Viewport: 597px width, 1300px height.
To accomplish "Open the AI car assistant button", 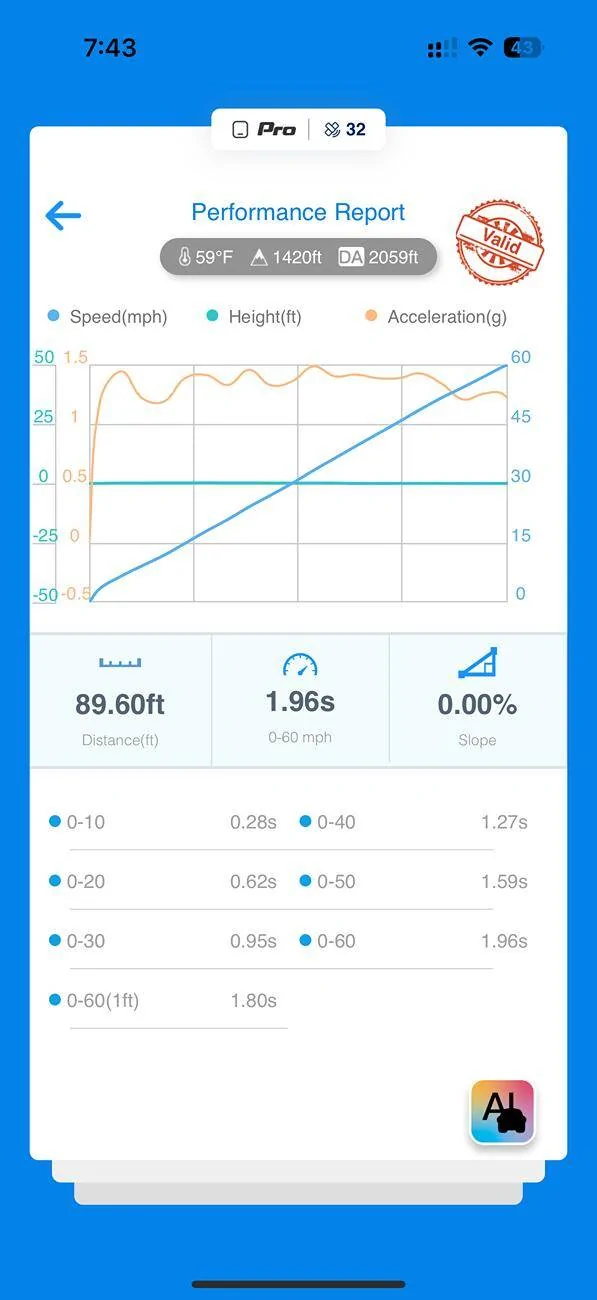I will [503, 1111].
